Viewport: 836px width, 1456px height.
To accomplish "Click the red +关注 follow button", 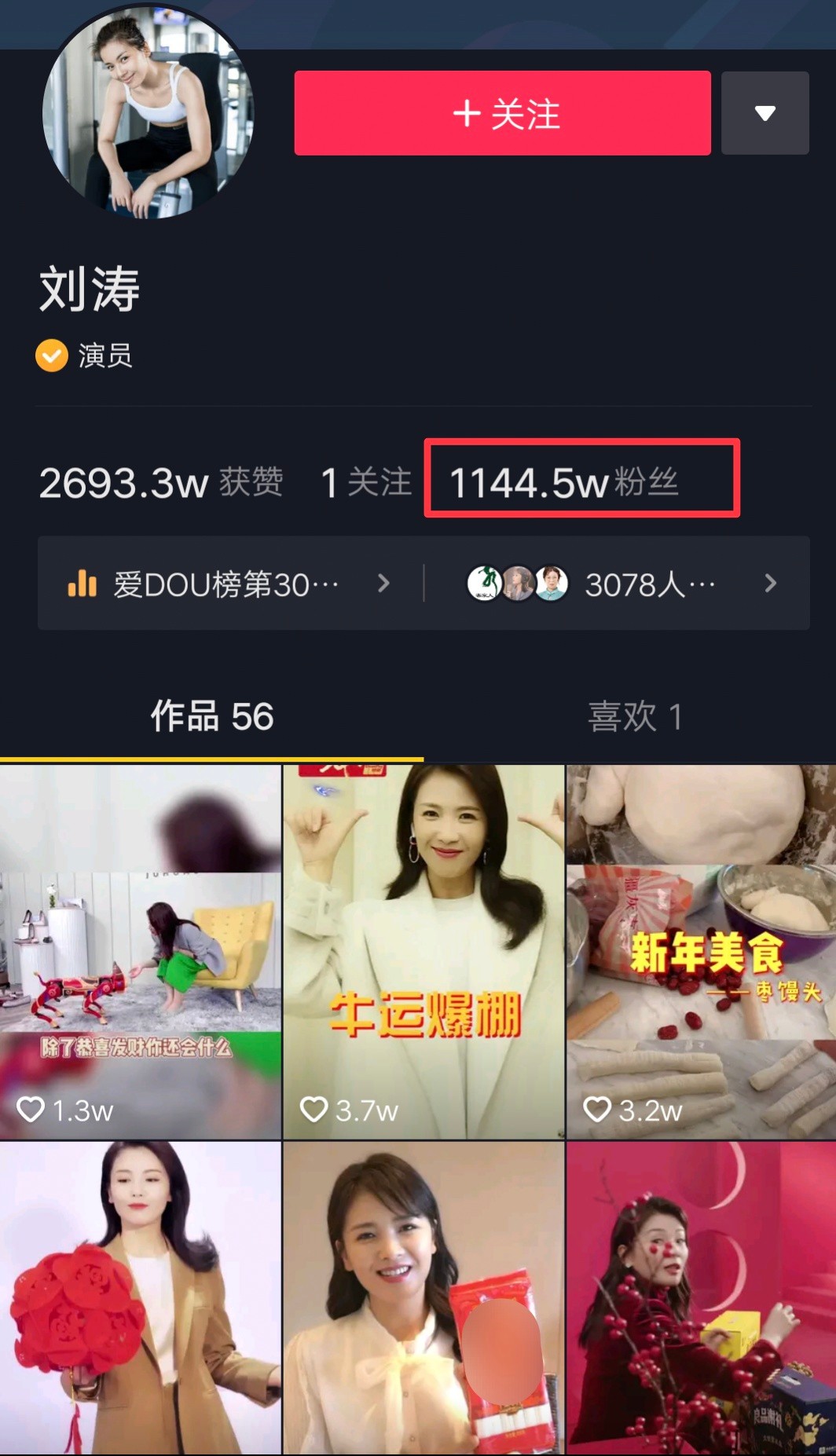I will click(500, 113).
